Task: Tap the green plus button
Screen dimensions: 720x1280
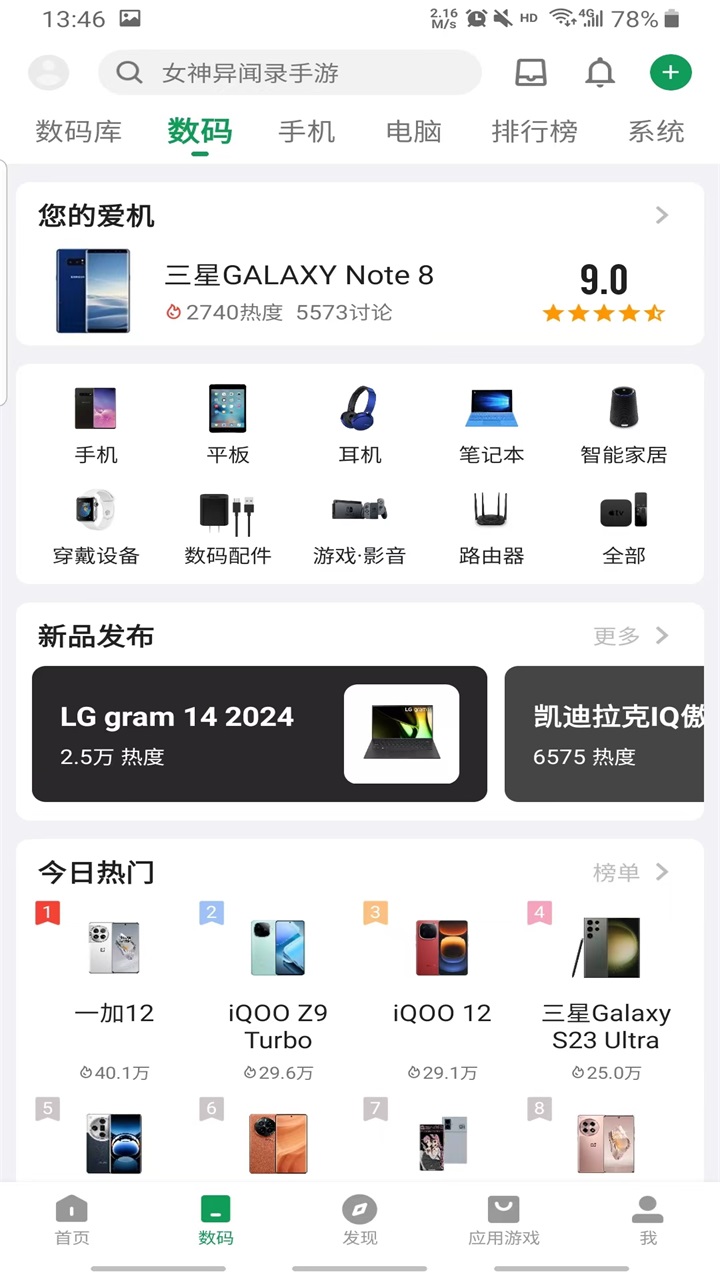Action: [x=670, y=72]
